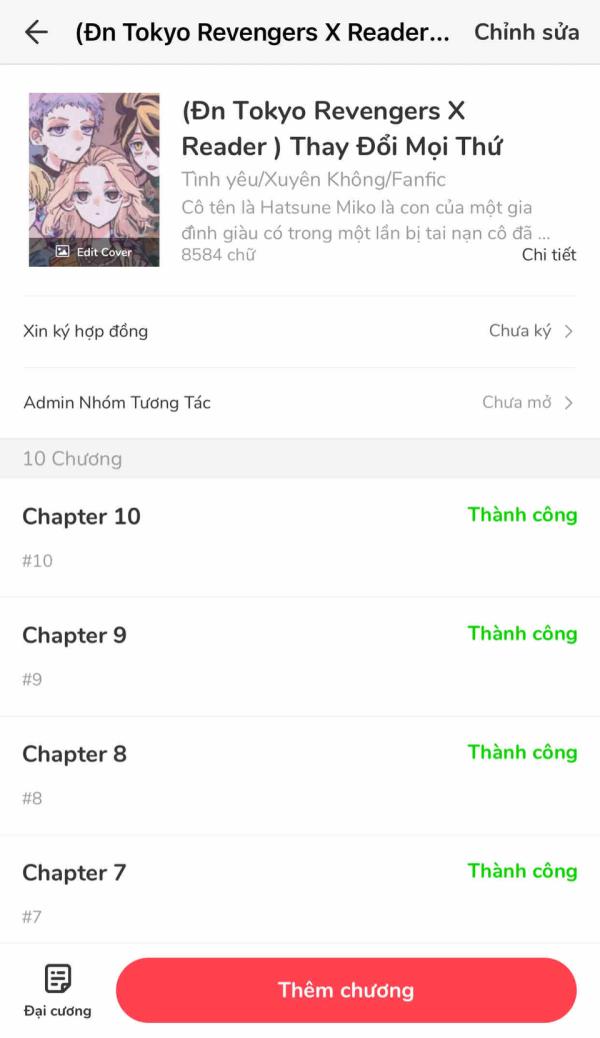Open the Đại cương outline
600x1038 pixels.
tap(58, 990)
